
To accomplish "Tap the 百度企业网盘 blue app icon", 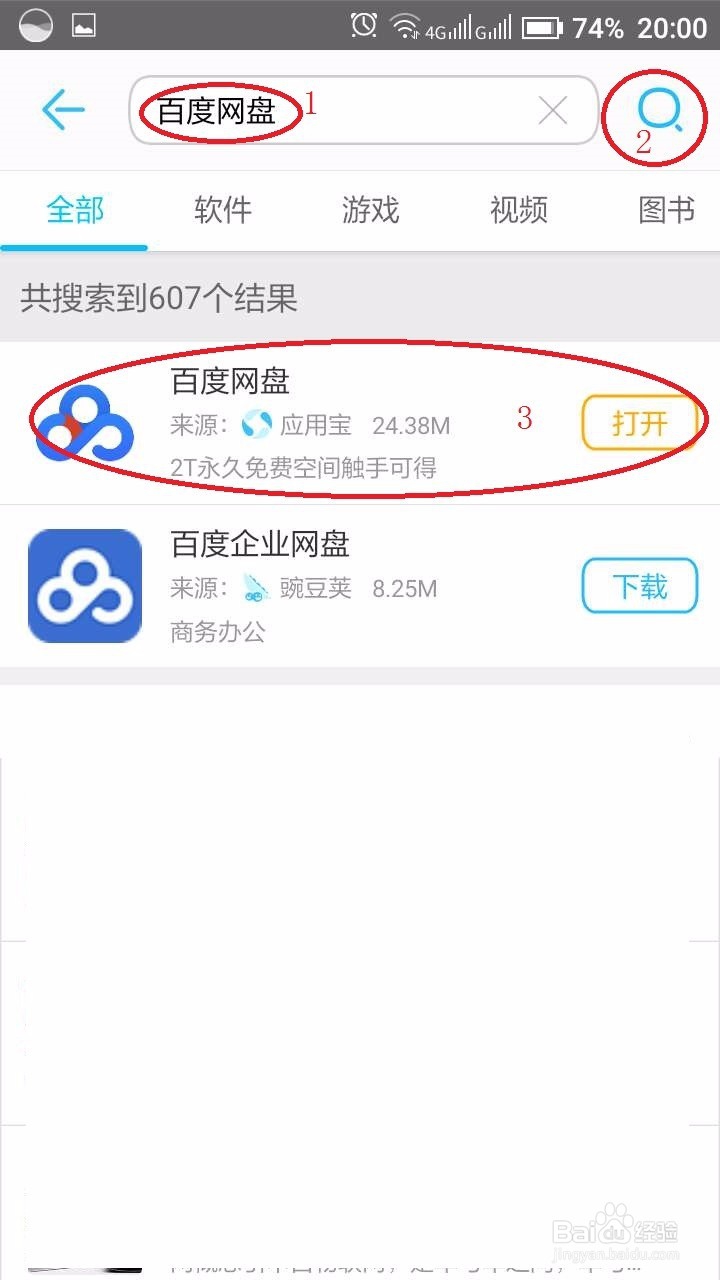I will (x=85, y=585).
